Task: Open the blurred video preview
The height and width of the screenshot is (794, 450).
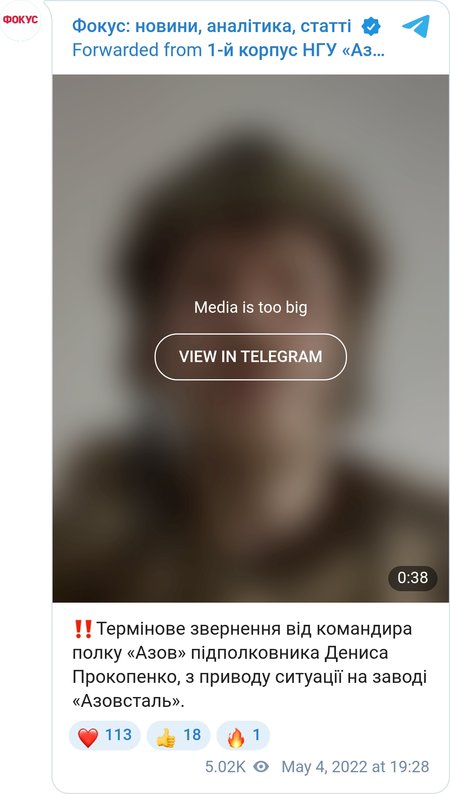Action: coord(251,338)
